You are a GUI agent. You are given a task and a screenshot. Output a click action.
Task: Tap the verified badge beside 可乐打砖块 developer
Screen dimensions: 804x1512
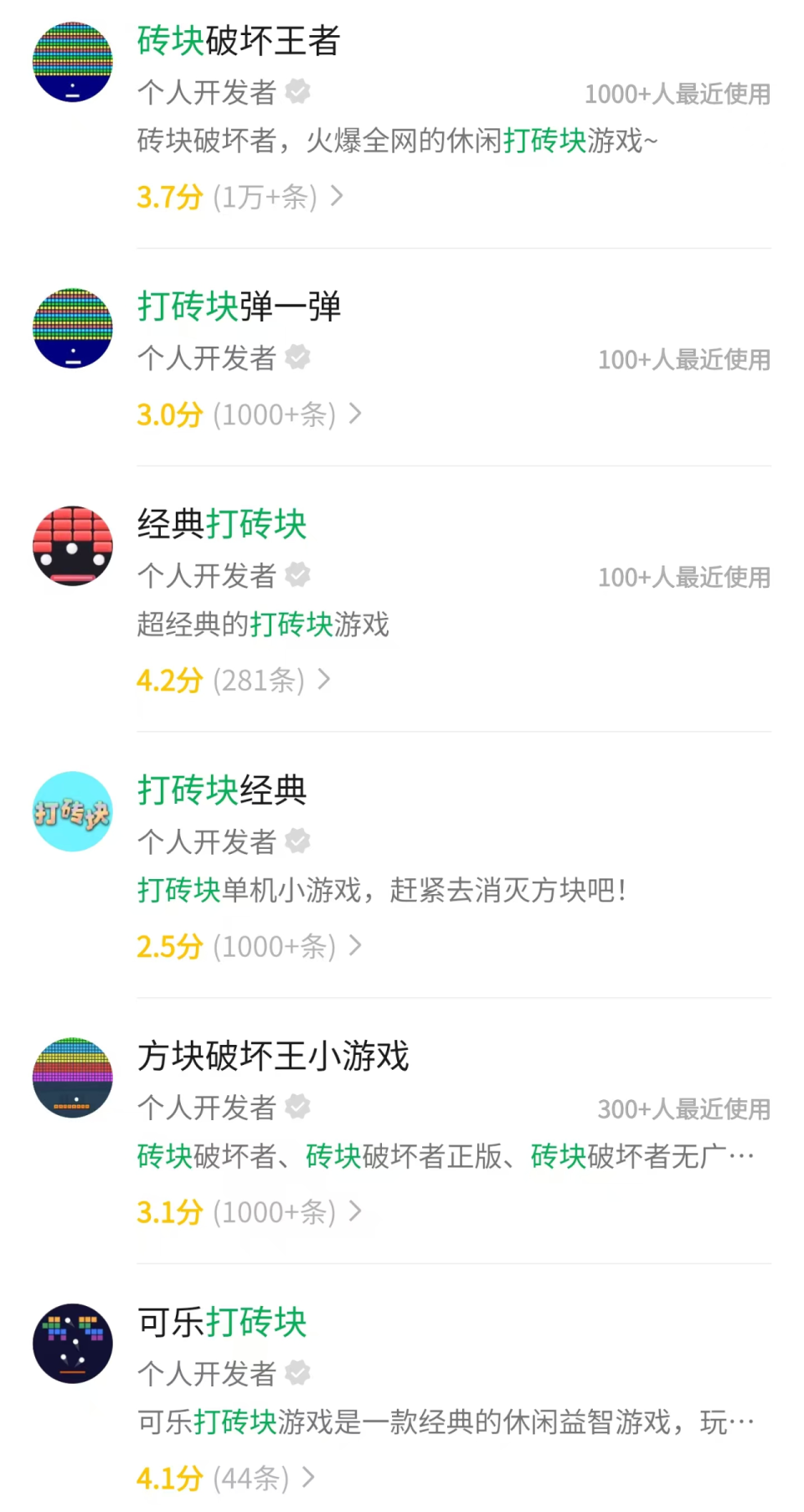[x=297, y=1373]
